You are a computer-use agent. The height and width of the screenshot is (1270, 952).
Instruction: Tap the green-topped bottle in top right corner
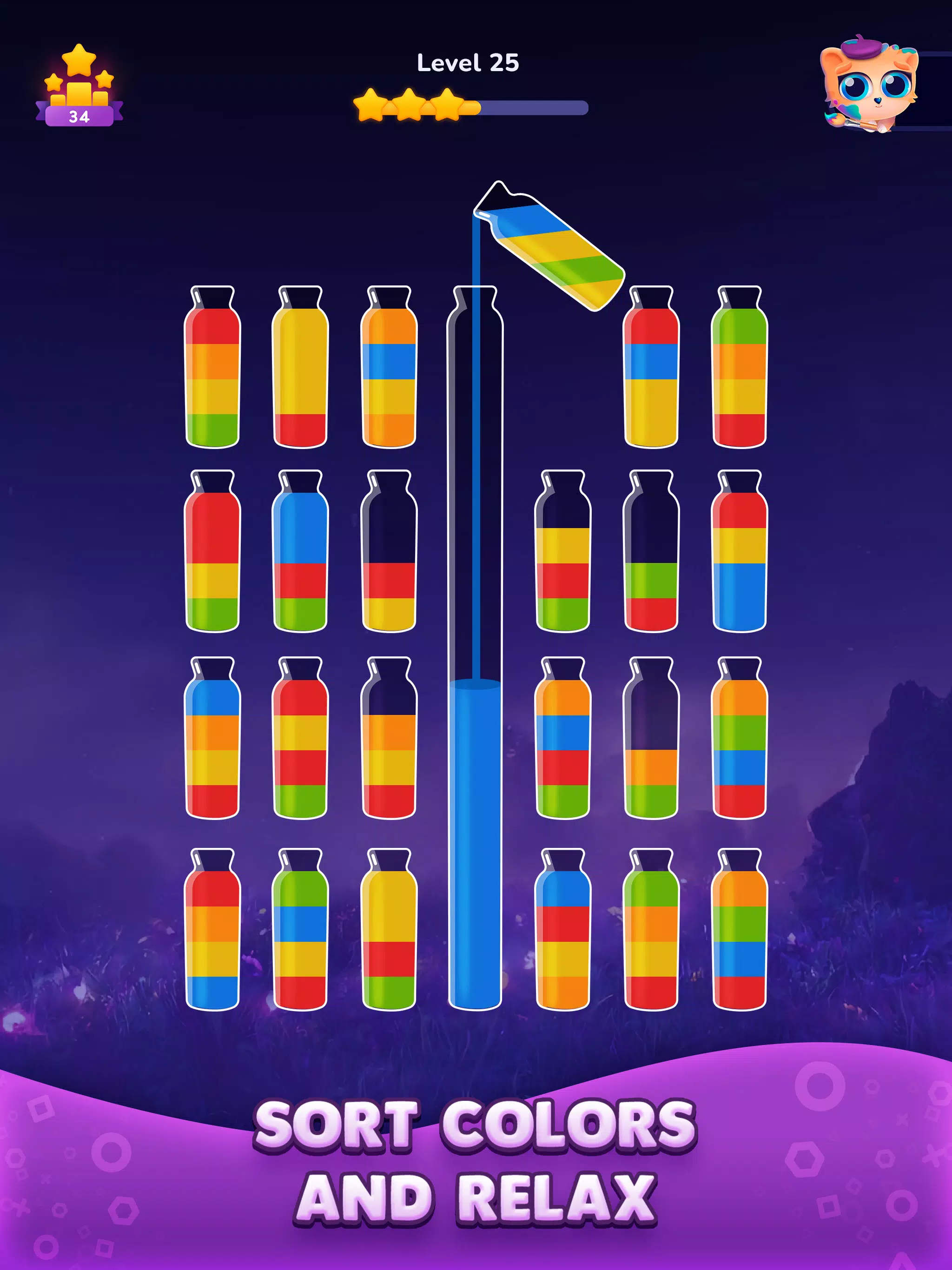pos(740,373)
